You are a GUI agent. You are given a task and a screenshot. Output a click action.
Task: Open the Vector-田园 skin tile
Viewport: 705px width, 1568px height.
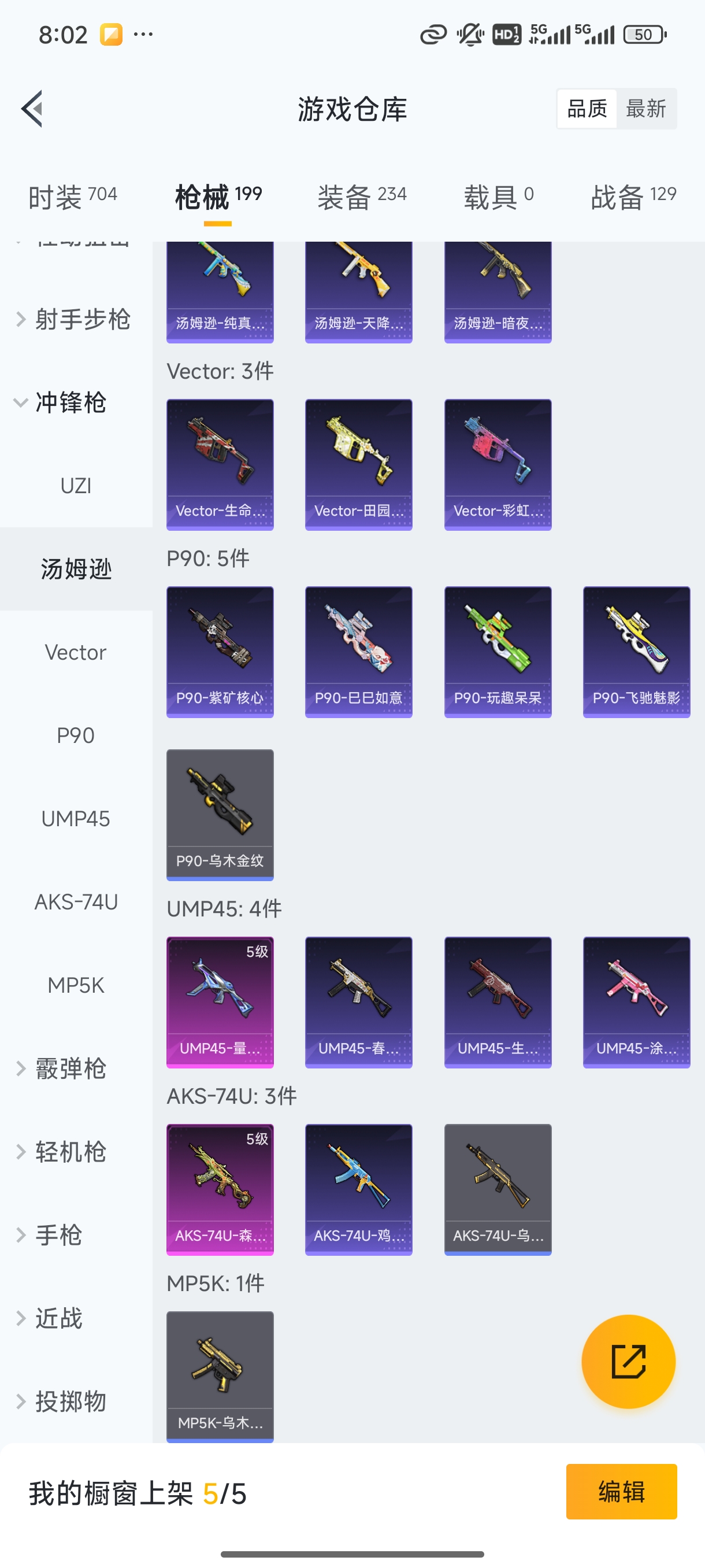point(358,464)
